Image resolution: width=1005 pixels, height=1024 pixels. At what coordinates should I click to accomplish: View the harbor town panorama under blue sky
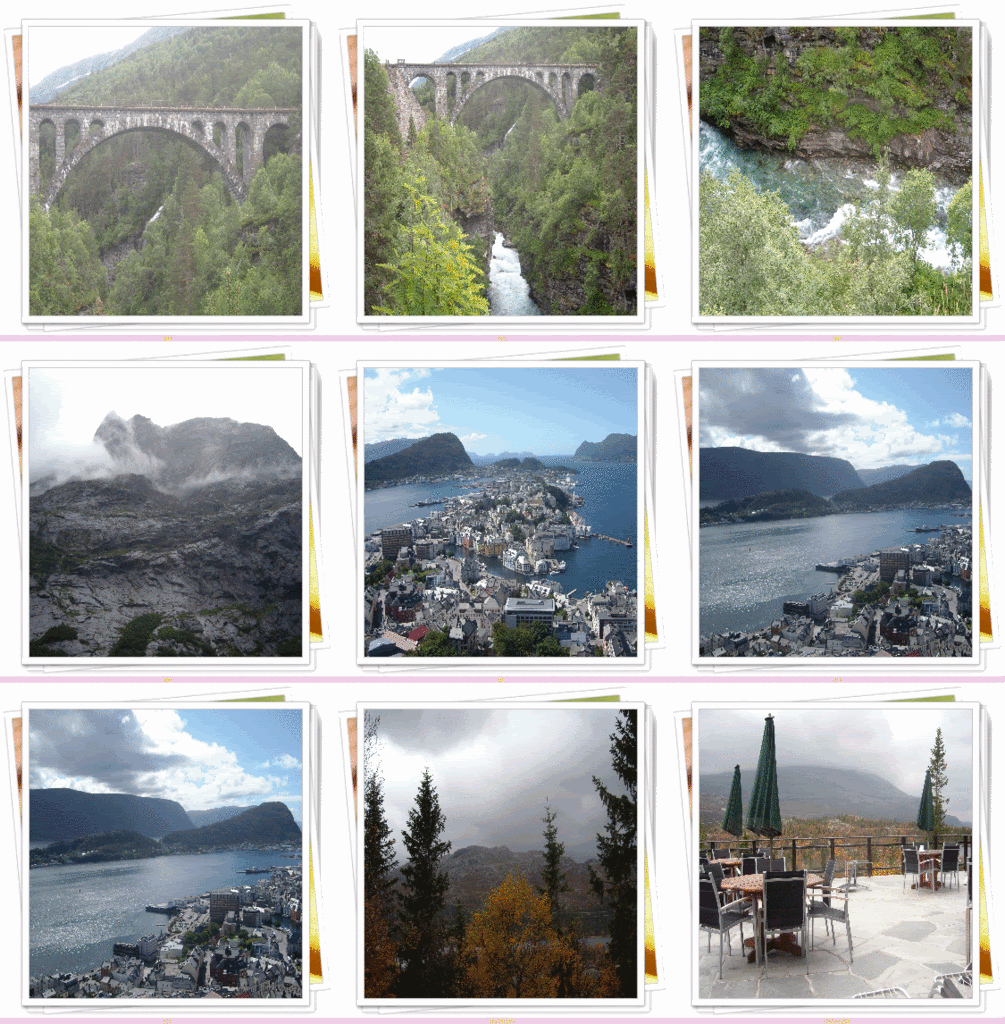click(500, 511)
